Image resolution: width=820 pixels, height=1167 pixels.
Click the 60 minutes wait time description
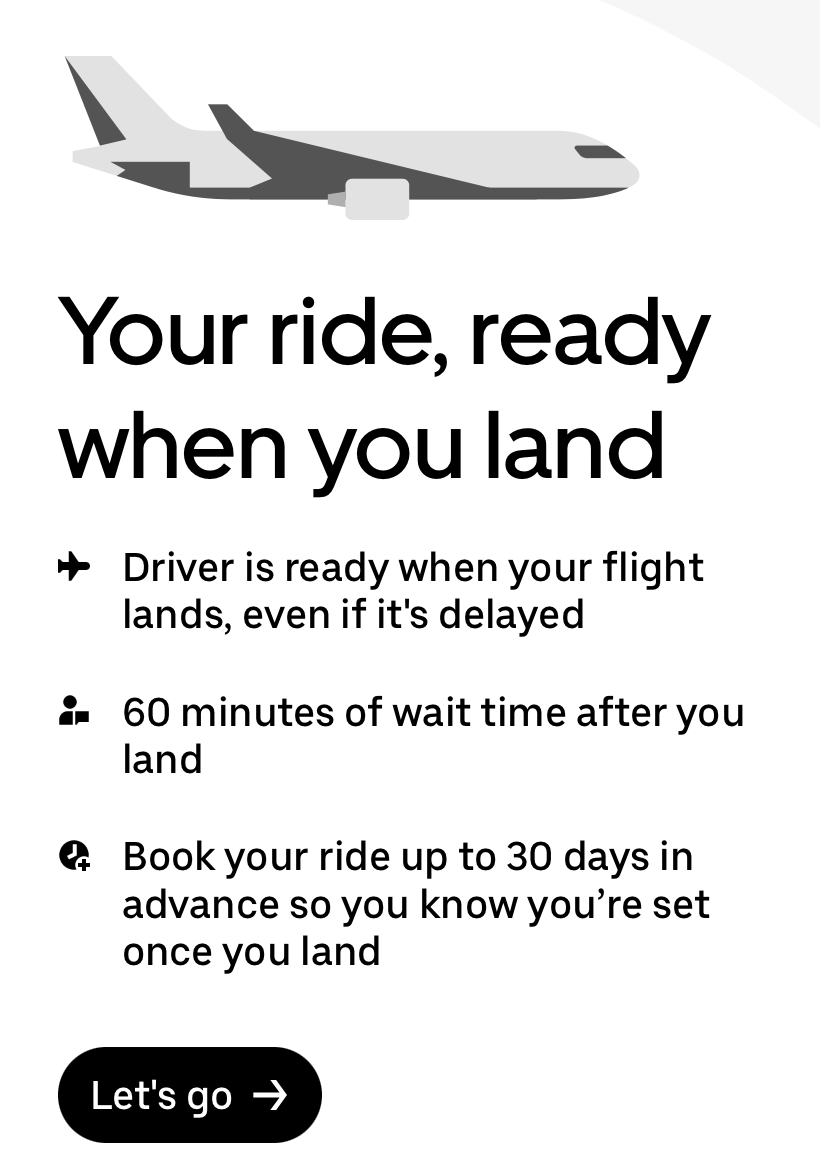click(x=430, y=735)
